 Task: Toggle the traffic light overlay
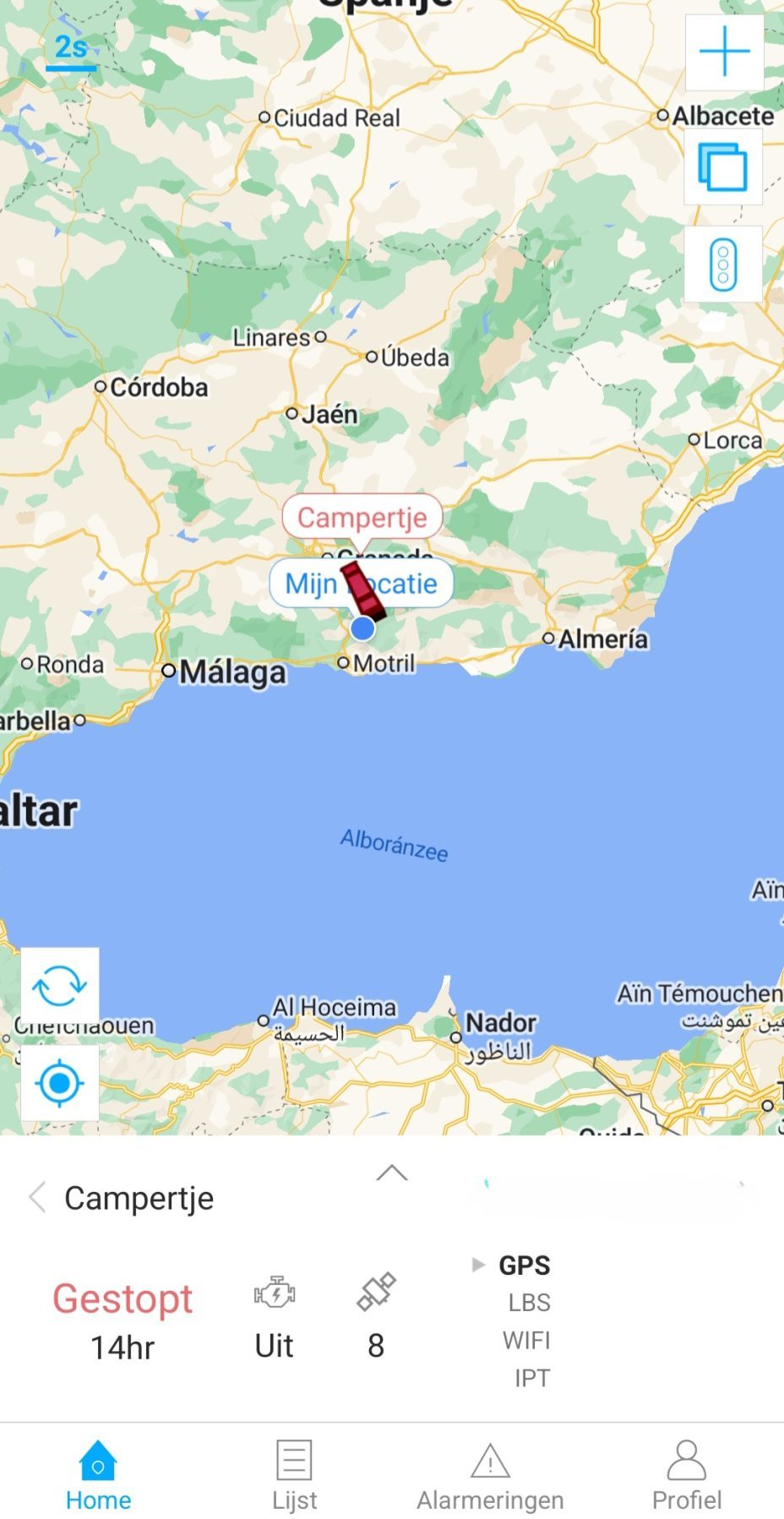723,264
